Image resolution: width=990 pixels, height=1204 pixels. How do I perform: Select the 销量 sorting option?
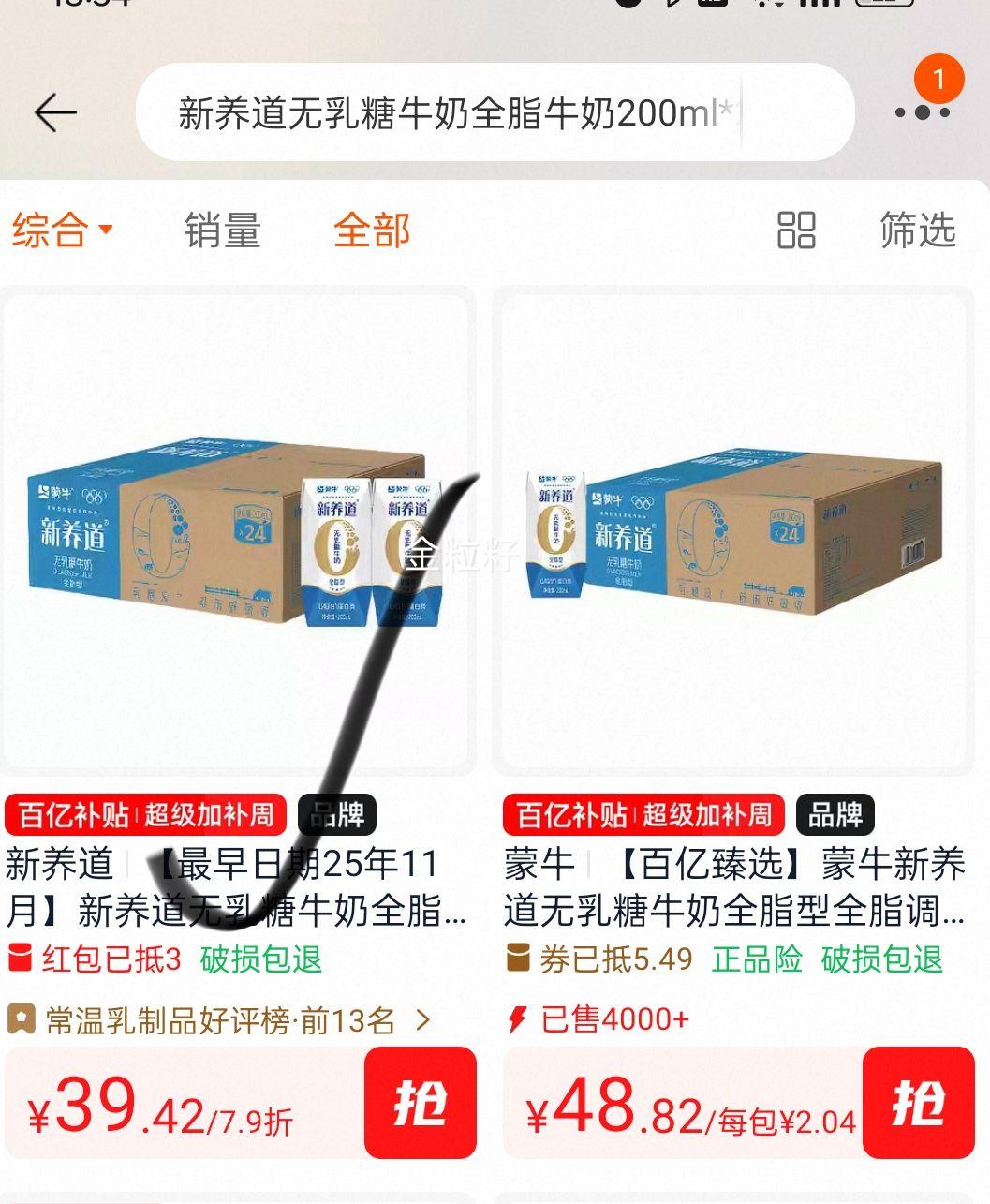(221, 230)
